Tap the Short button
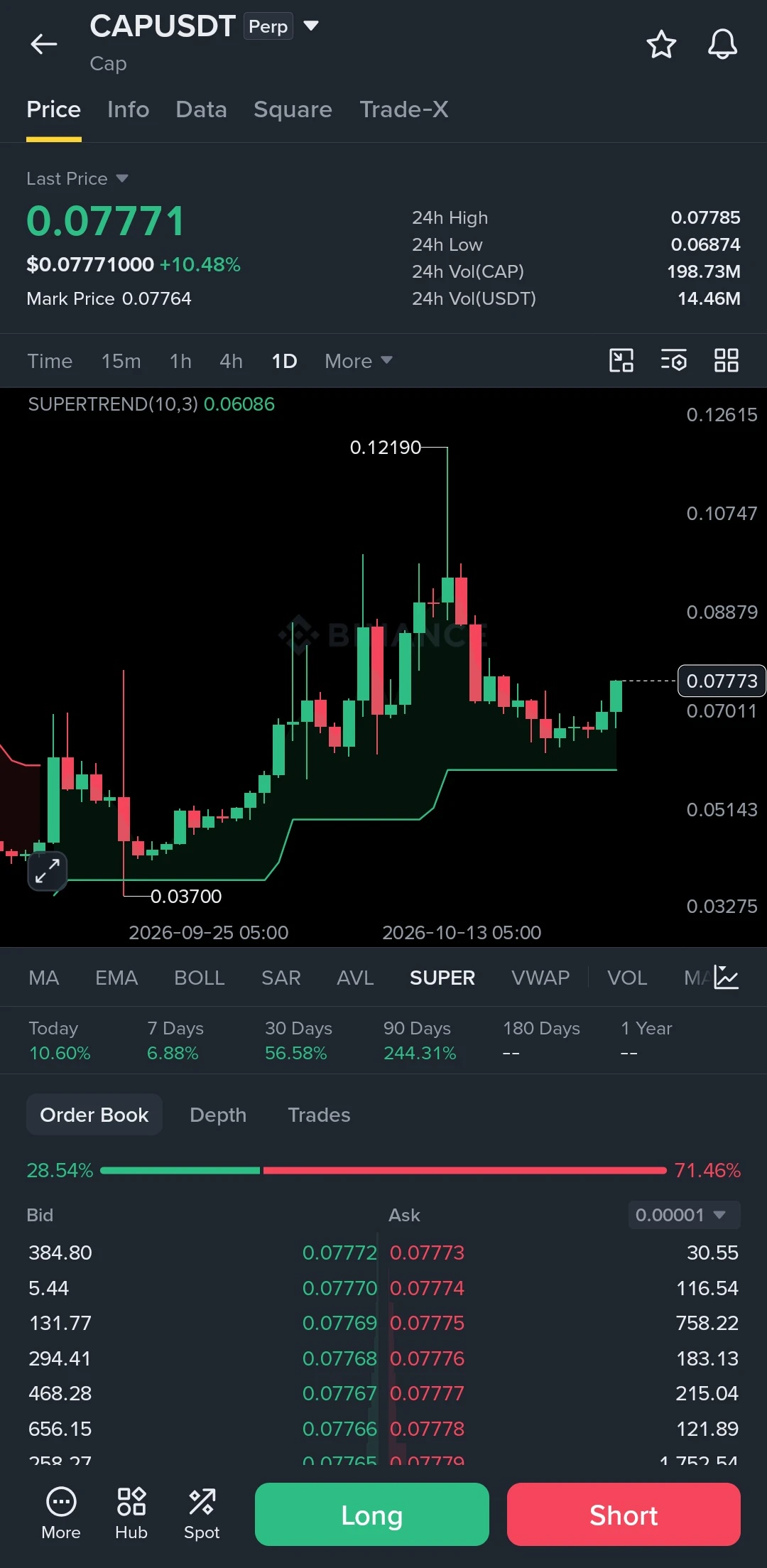 coord(624,1514)
